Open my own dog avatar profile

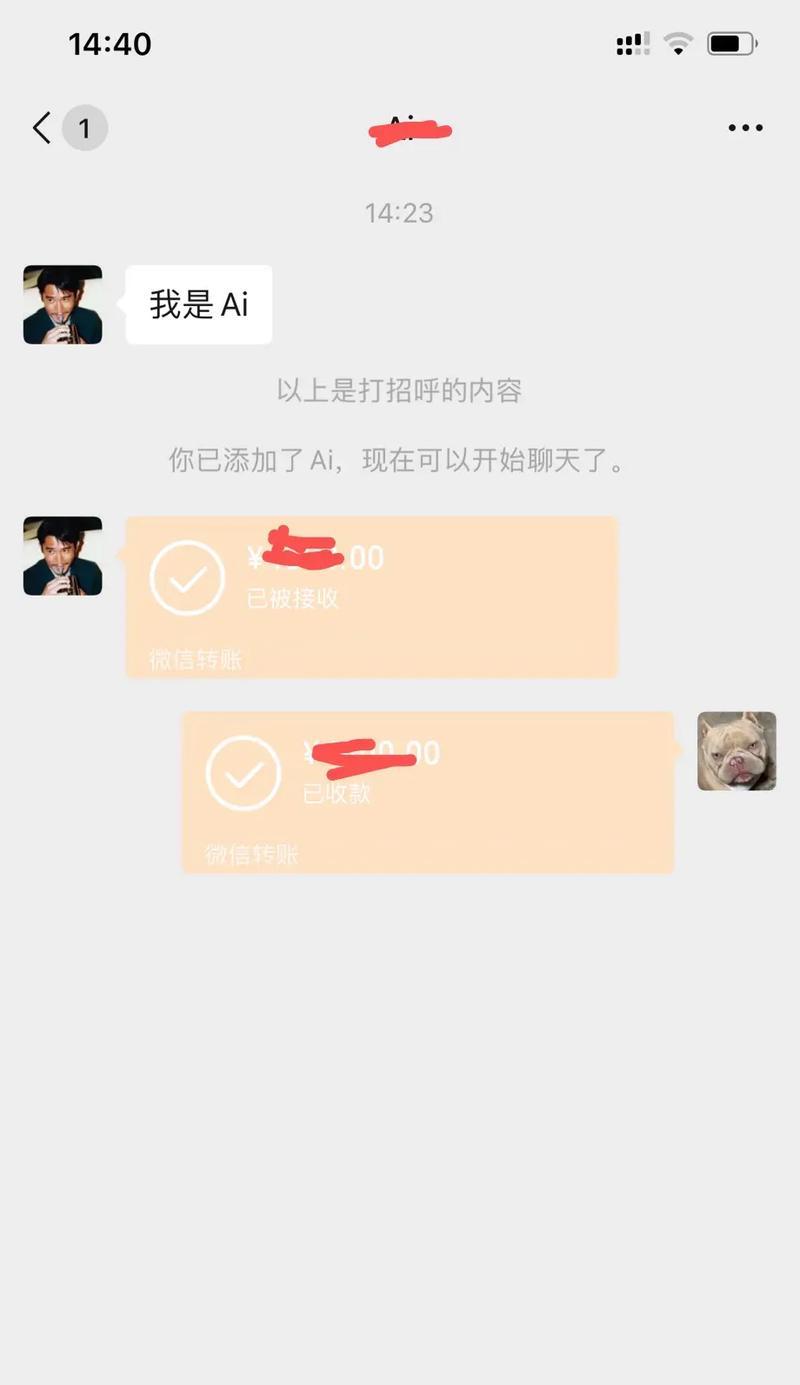[737, 751]
